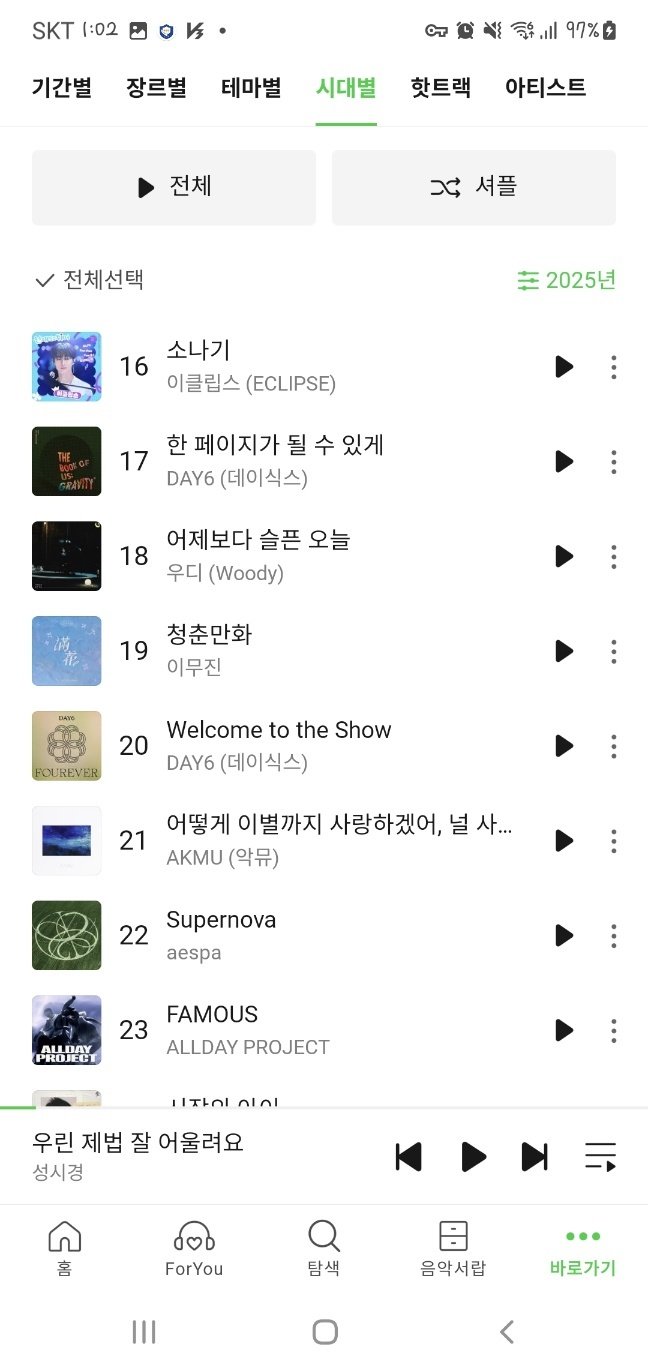648x1368 pixels.
Task: Switch to the 기간별 tab
Action: click(62, 88)
